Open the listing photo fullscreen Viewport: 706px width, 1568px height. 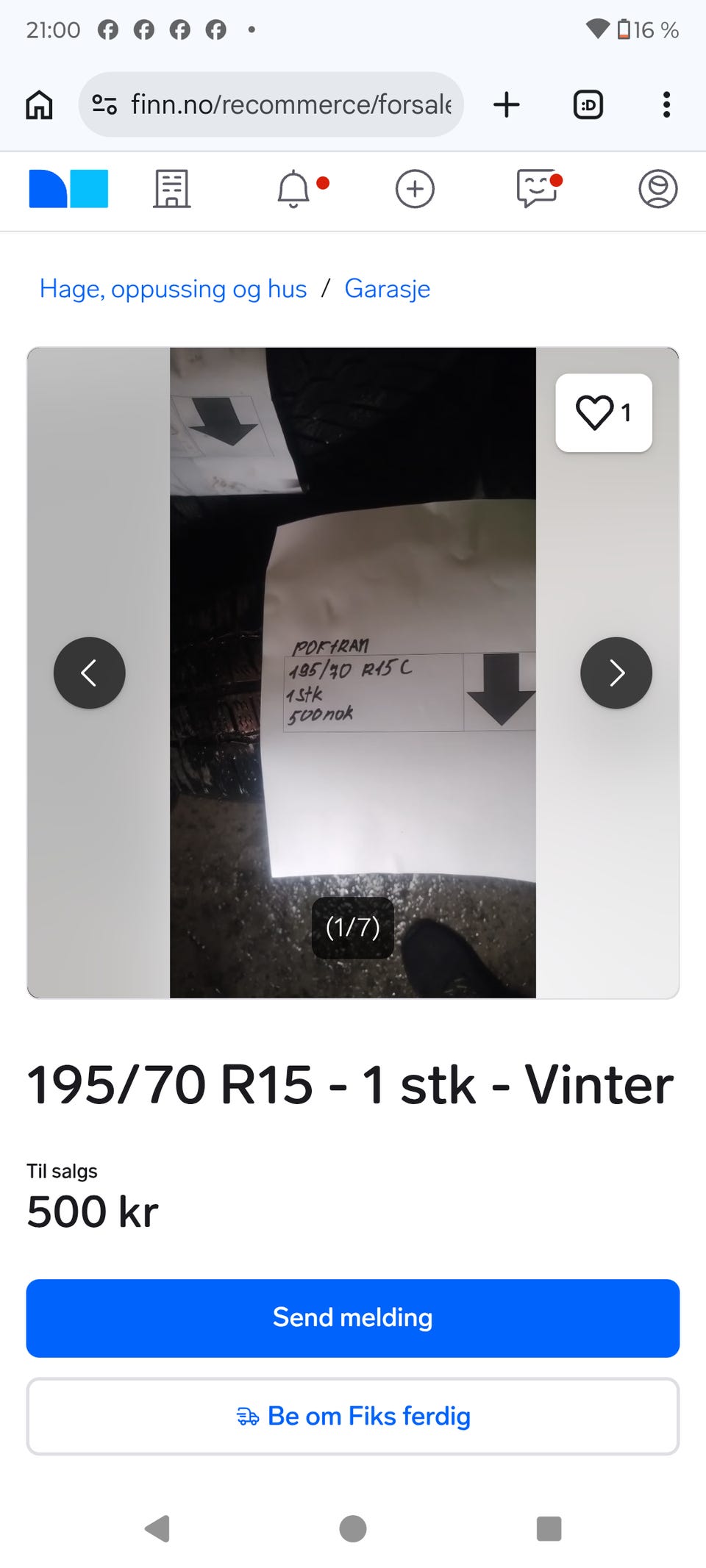coord(353,673)
